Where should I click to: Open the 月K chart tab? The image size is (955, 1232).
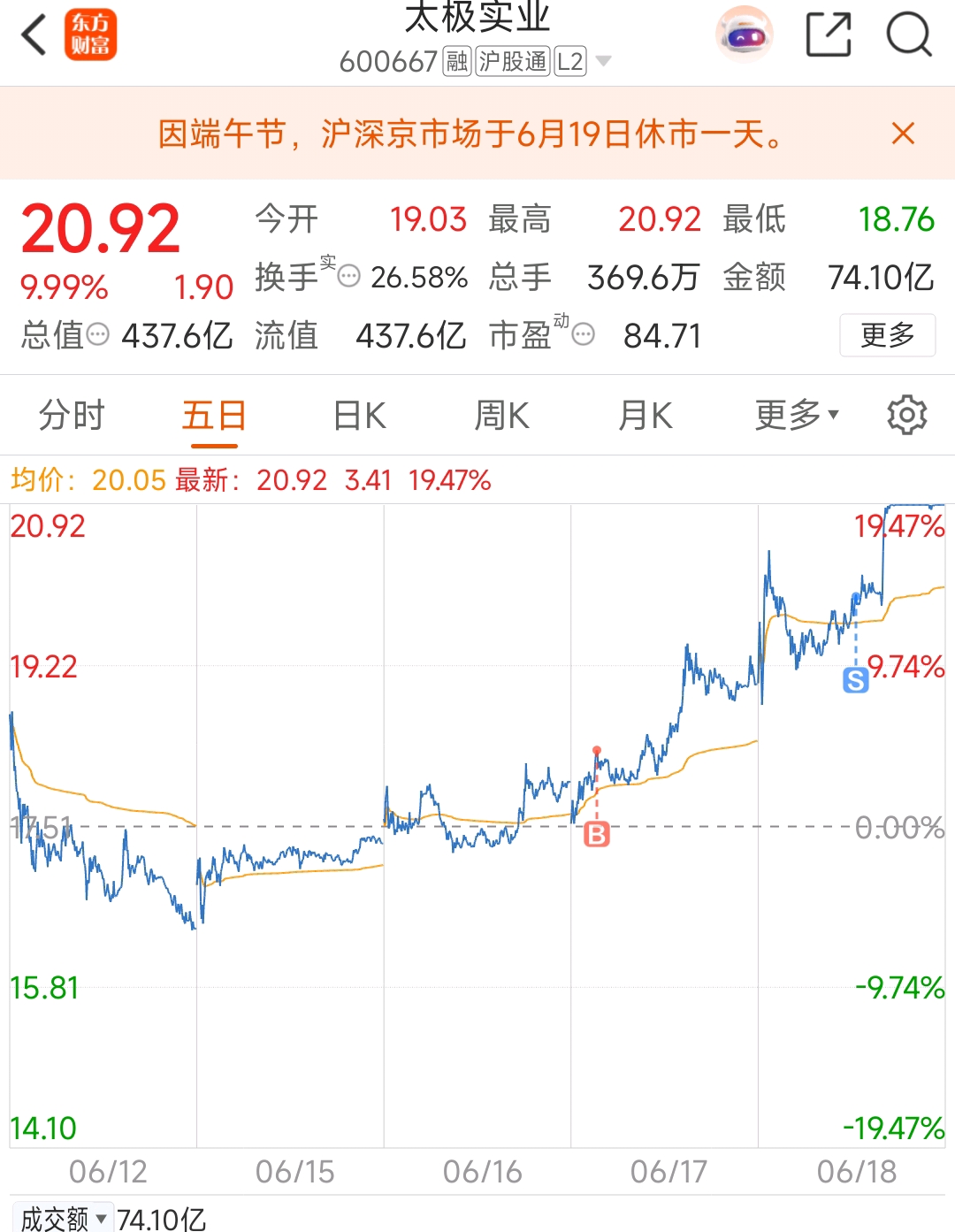[645, 415]
